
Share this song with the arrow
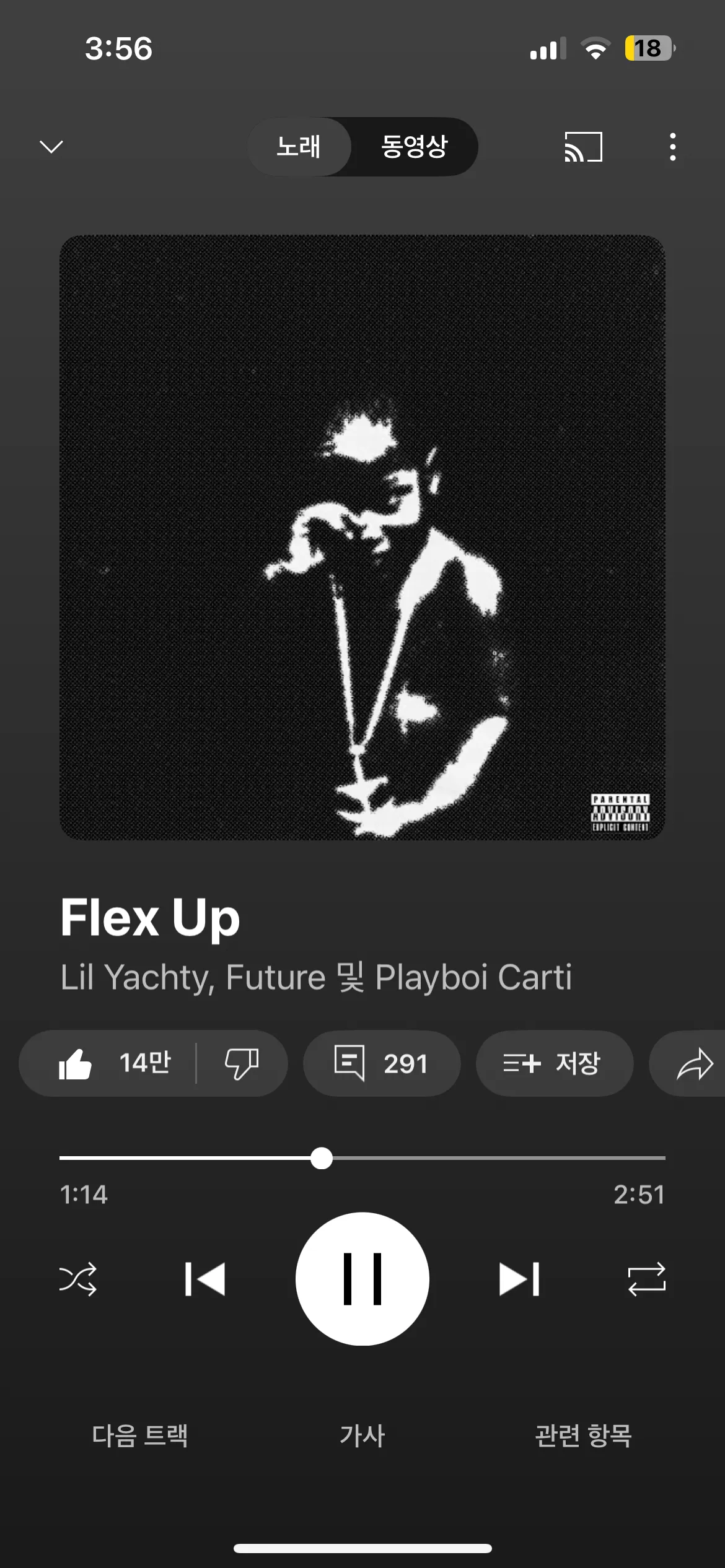(694, 1063)
